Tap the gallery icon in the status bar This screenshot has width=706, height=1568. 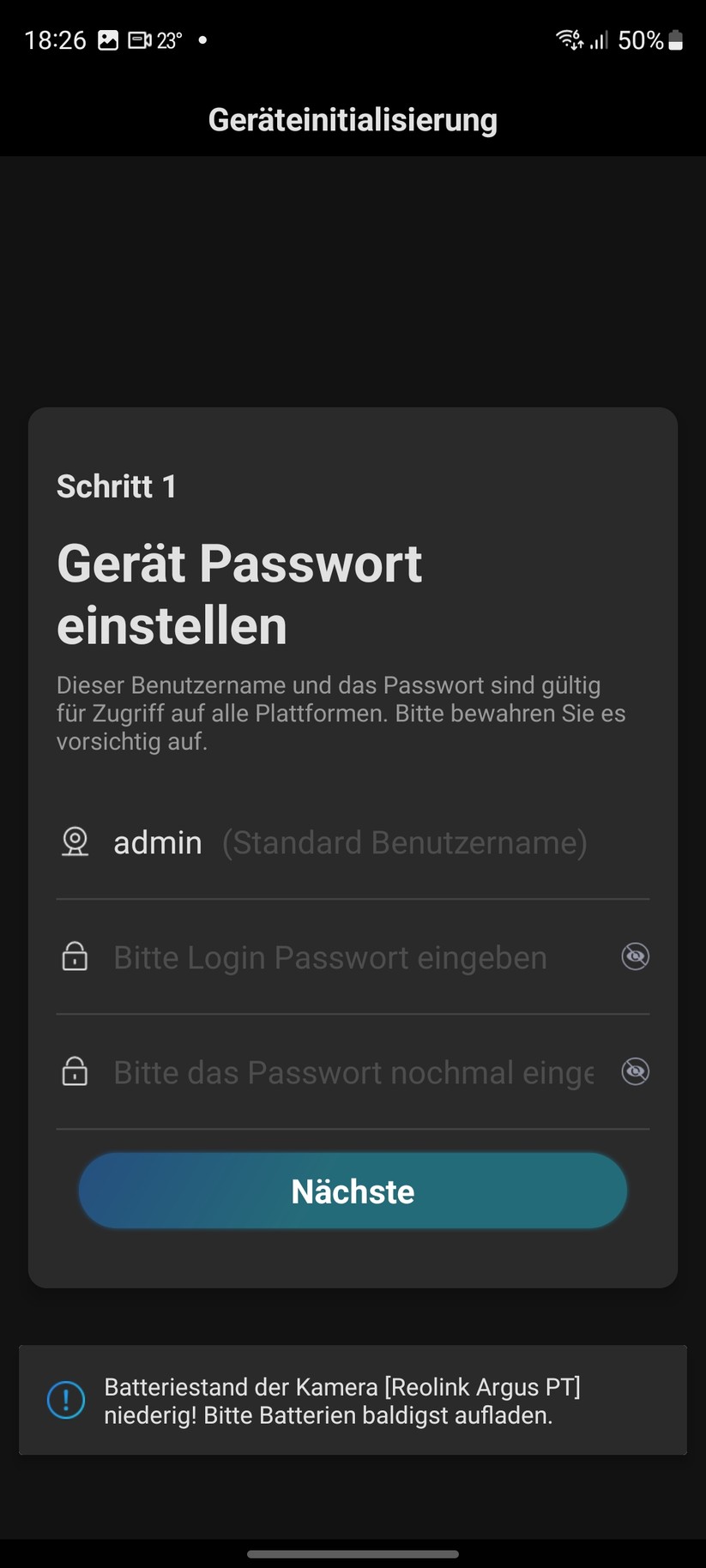pos(110,39)
